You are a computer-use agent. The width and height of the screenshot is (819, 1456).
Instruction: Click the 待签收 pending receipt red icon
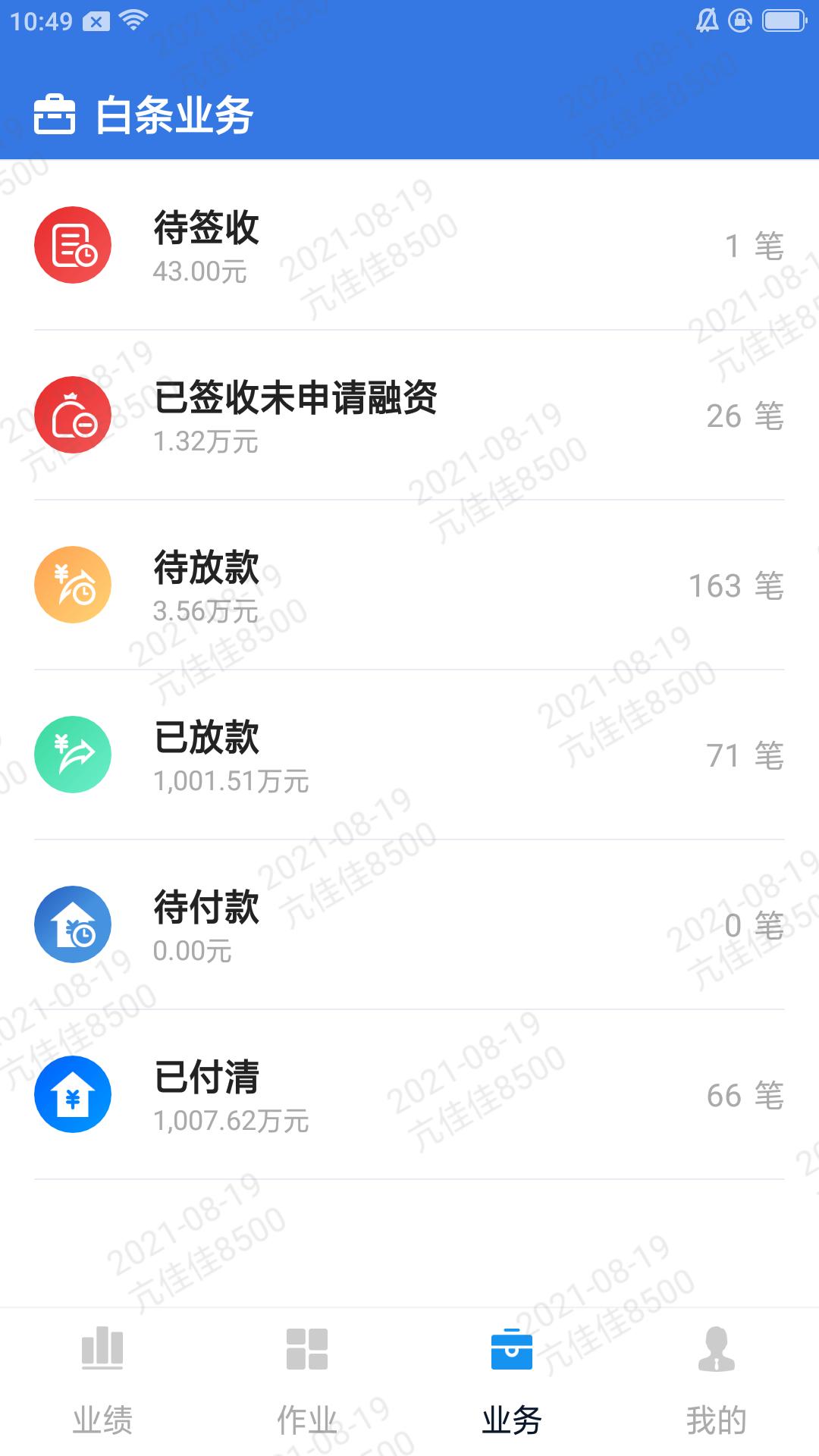tap(72, 244)
